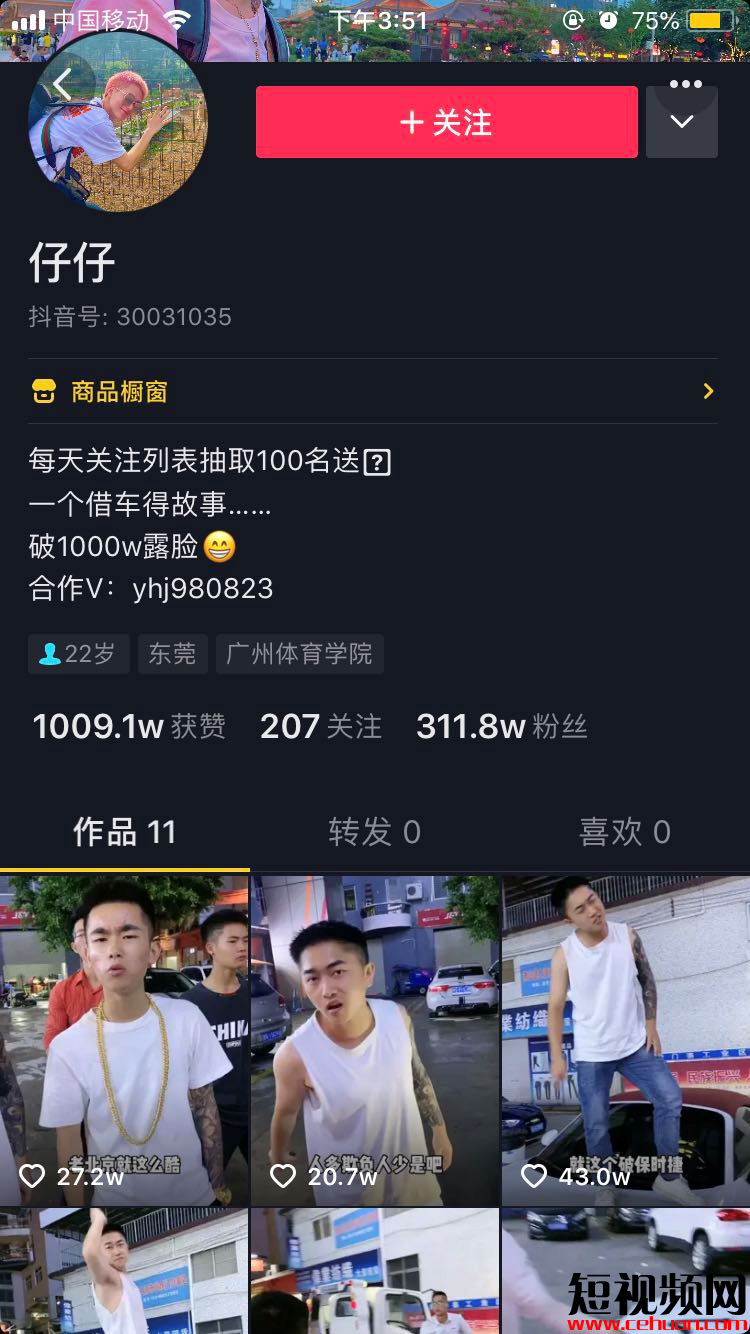
Task: Play the video with 20.7w likes
Action: pos(375,1040)
